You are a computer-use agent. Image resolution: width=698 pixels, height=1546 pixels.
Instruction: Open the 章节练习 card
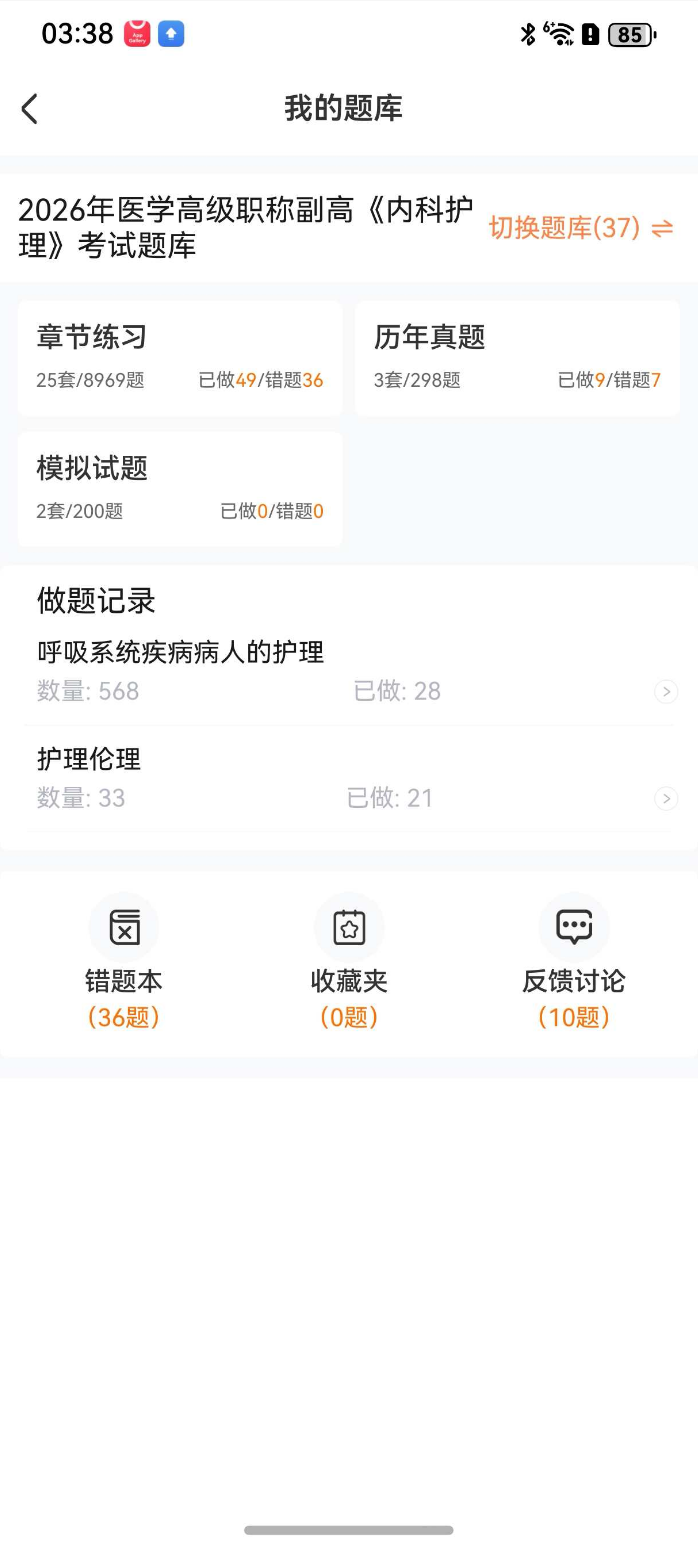point(180,358)
